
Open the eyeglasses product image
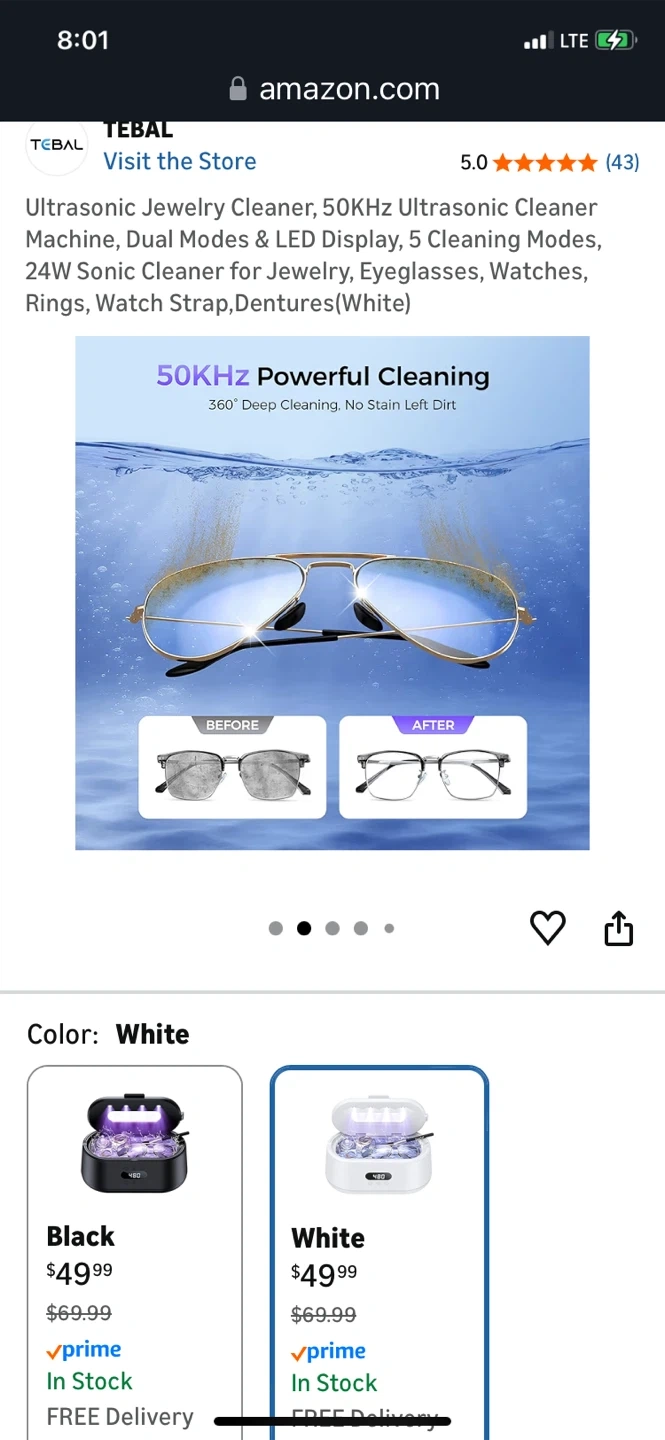332,593
